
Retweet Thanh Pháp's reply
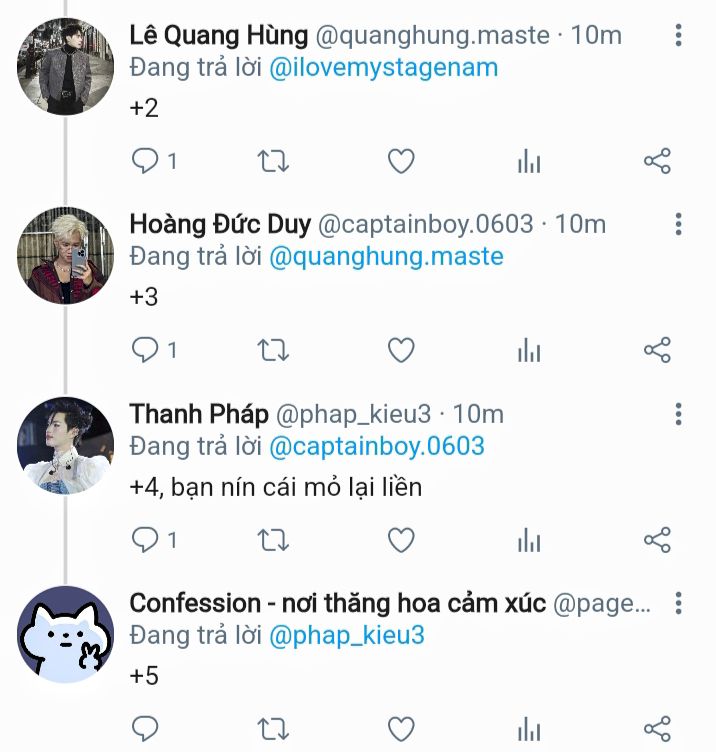(x=273, y=540)
